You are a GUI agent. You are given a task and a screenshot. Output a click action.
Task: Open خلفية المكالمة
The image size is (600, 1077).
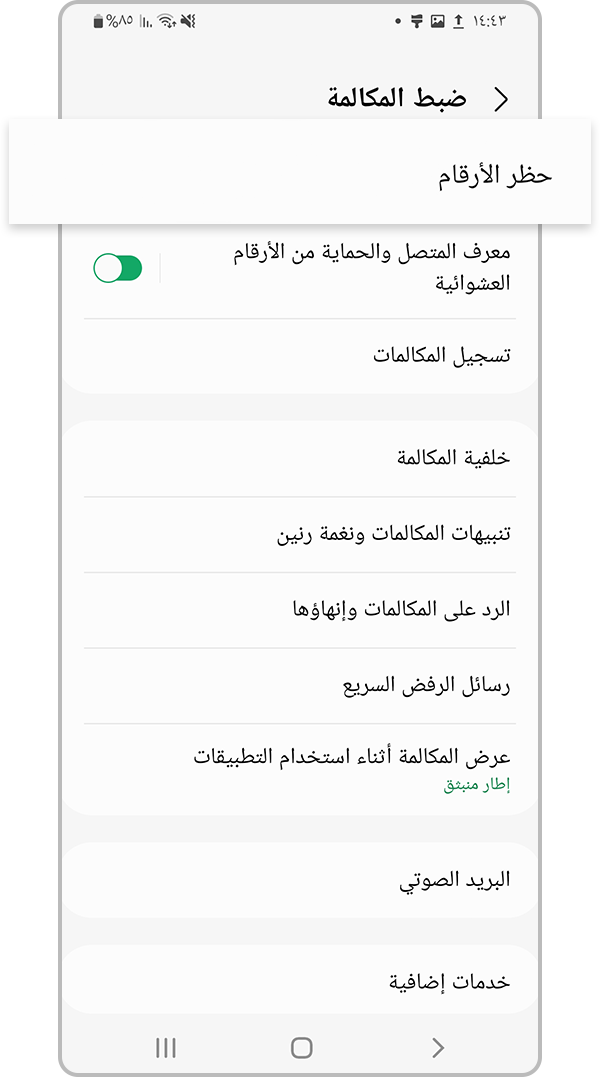pos(300,458)
